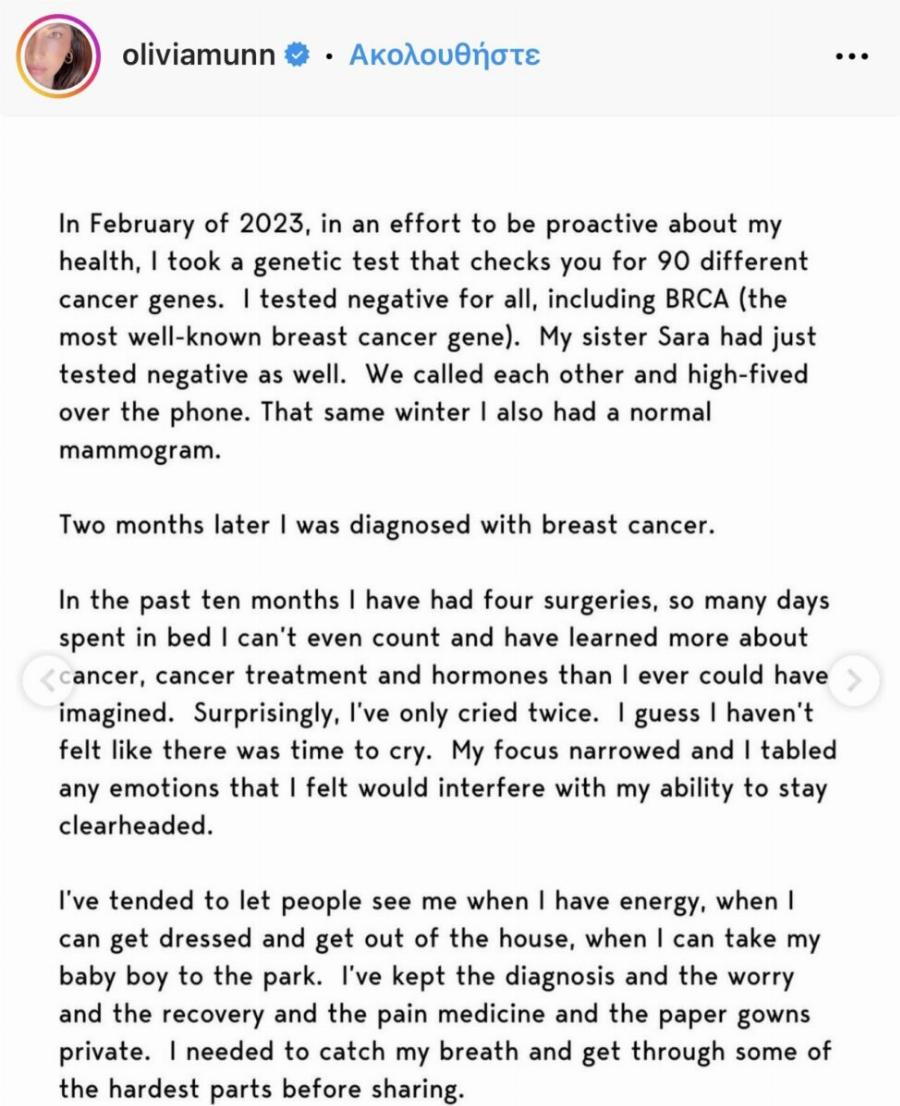Open oliviamunn's profile picture
This screenshot has height=1106, width=900.
(58, 55)
